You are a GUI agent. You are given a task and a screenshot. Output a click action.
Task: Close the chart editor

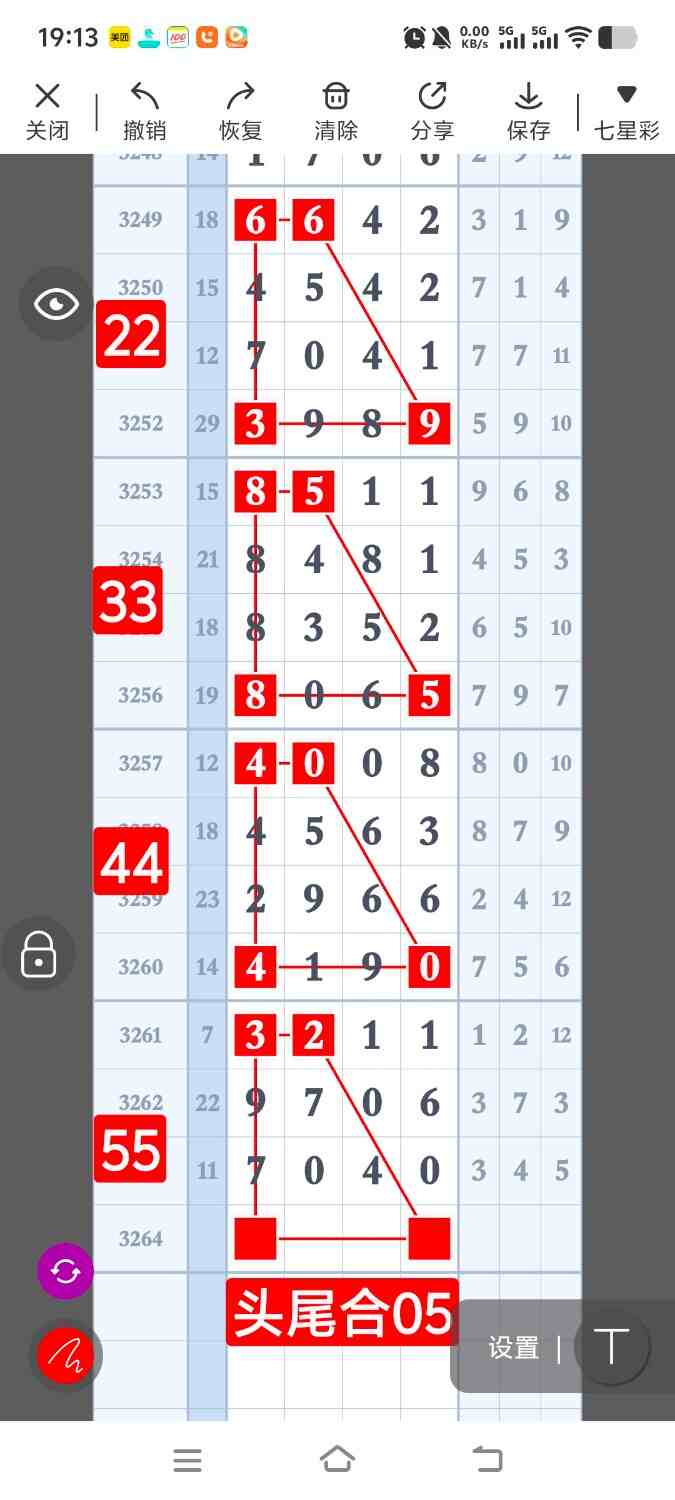click(x=47, y=111)
